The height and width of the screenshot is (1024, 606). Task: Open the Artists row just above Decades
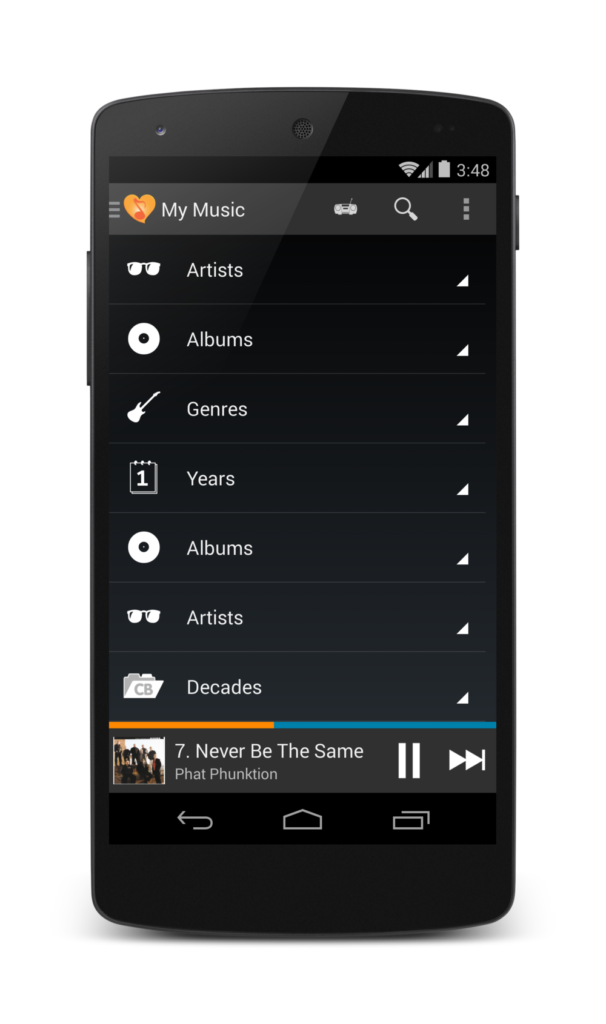click(x=297, y=617)
